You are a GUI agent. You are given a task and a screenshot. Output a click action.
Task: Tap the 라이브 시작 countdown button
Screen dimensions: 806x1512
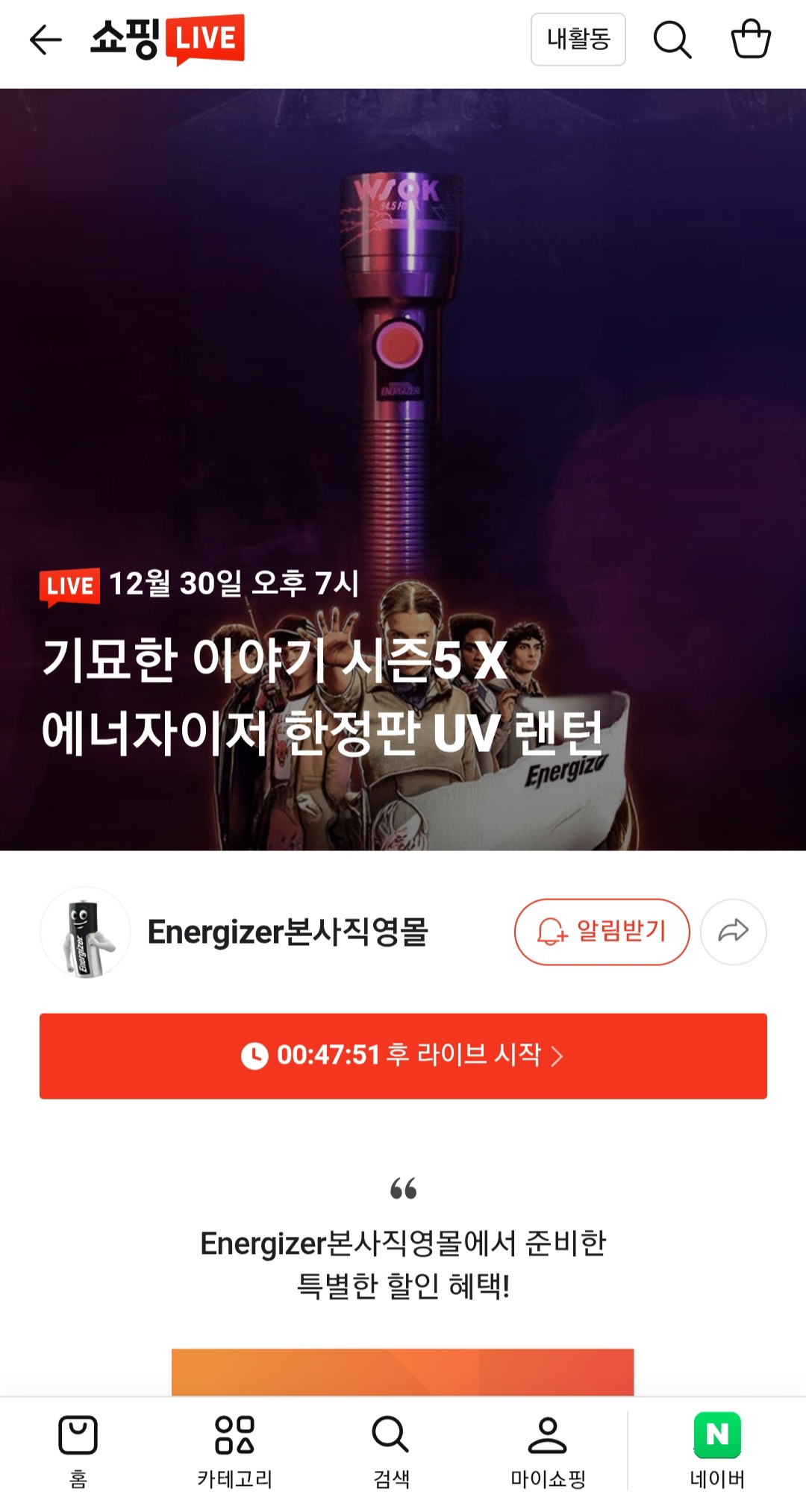403,1055
